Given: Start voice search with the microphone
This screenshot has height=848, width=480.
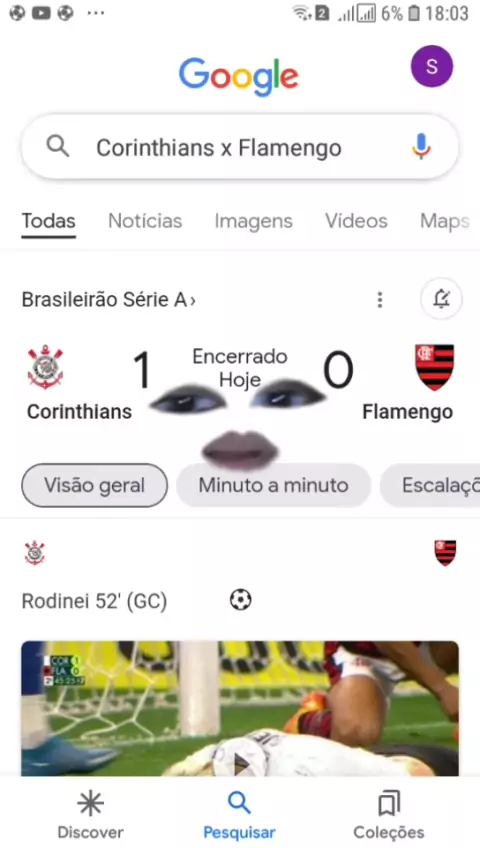Looking at the screenshot, I should point(421,147).
